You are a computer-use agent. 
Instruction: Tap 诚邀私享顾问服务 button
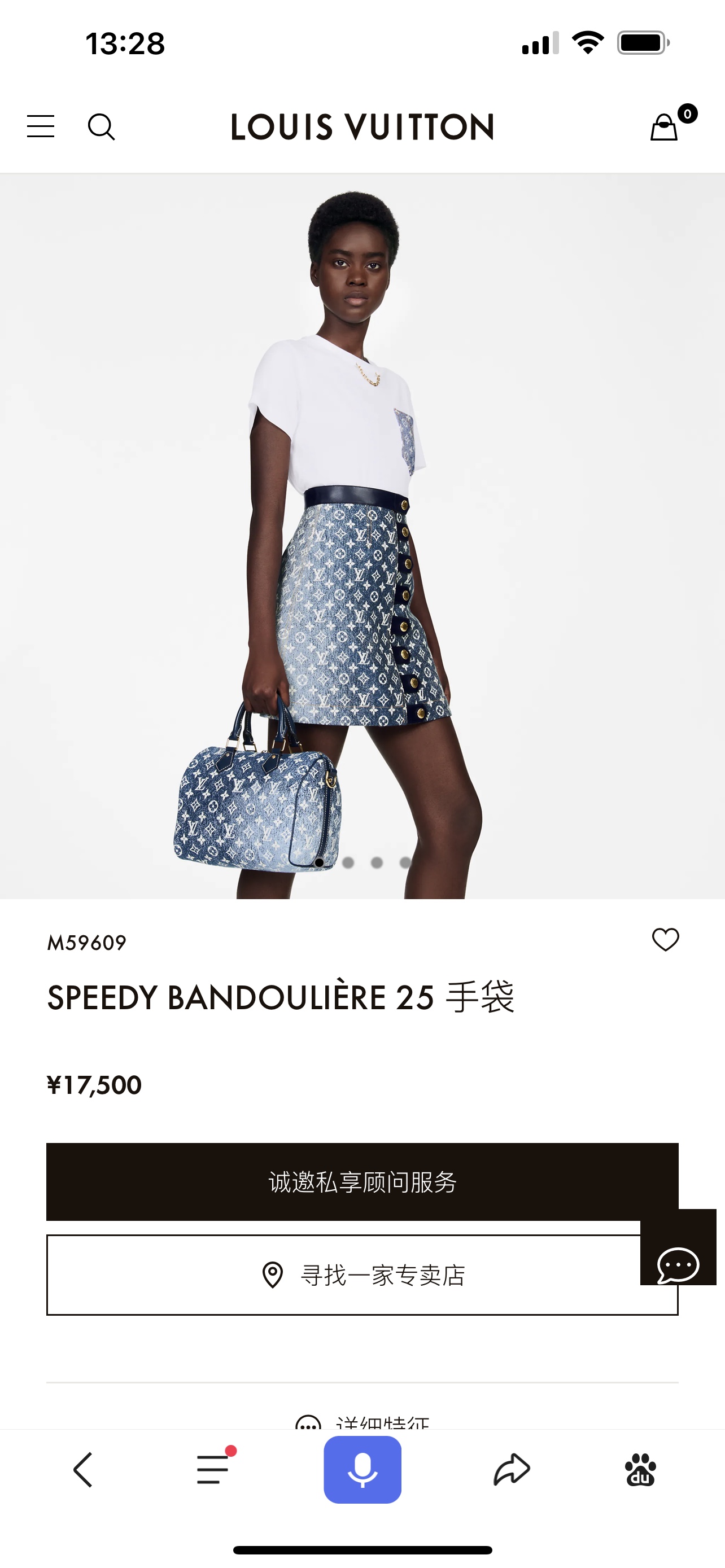click(x=362, y=1181)
